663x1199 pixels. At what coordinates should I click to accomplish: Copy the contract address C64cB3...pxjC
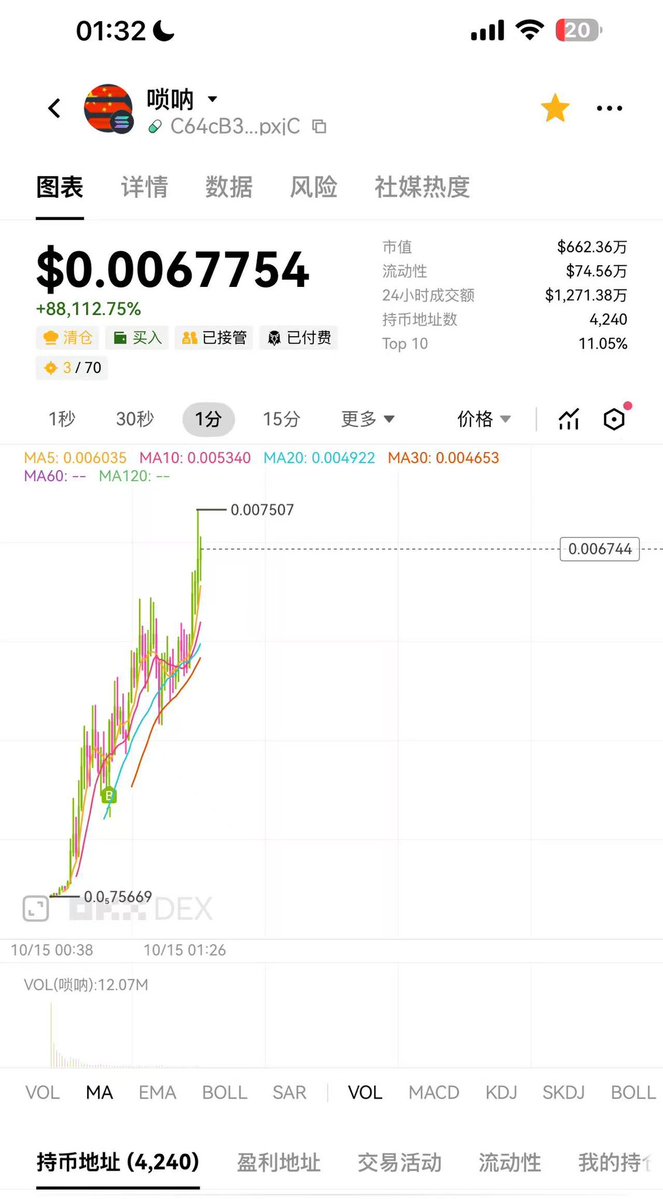point(319,127)
